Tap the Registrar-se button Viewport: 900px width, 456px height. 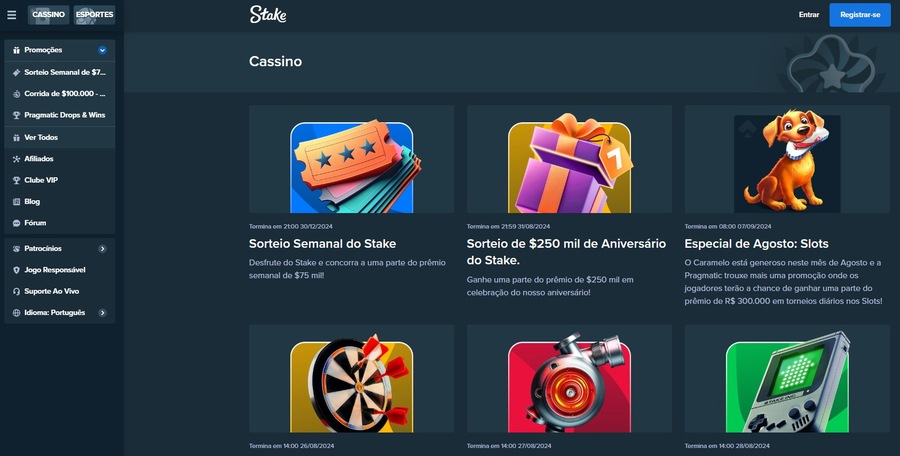[x=860, y=15]
